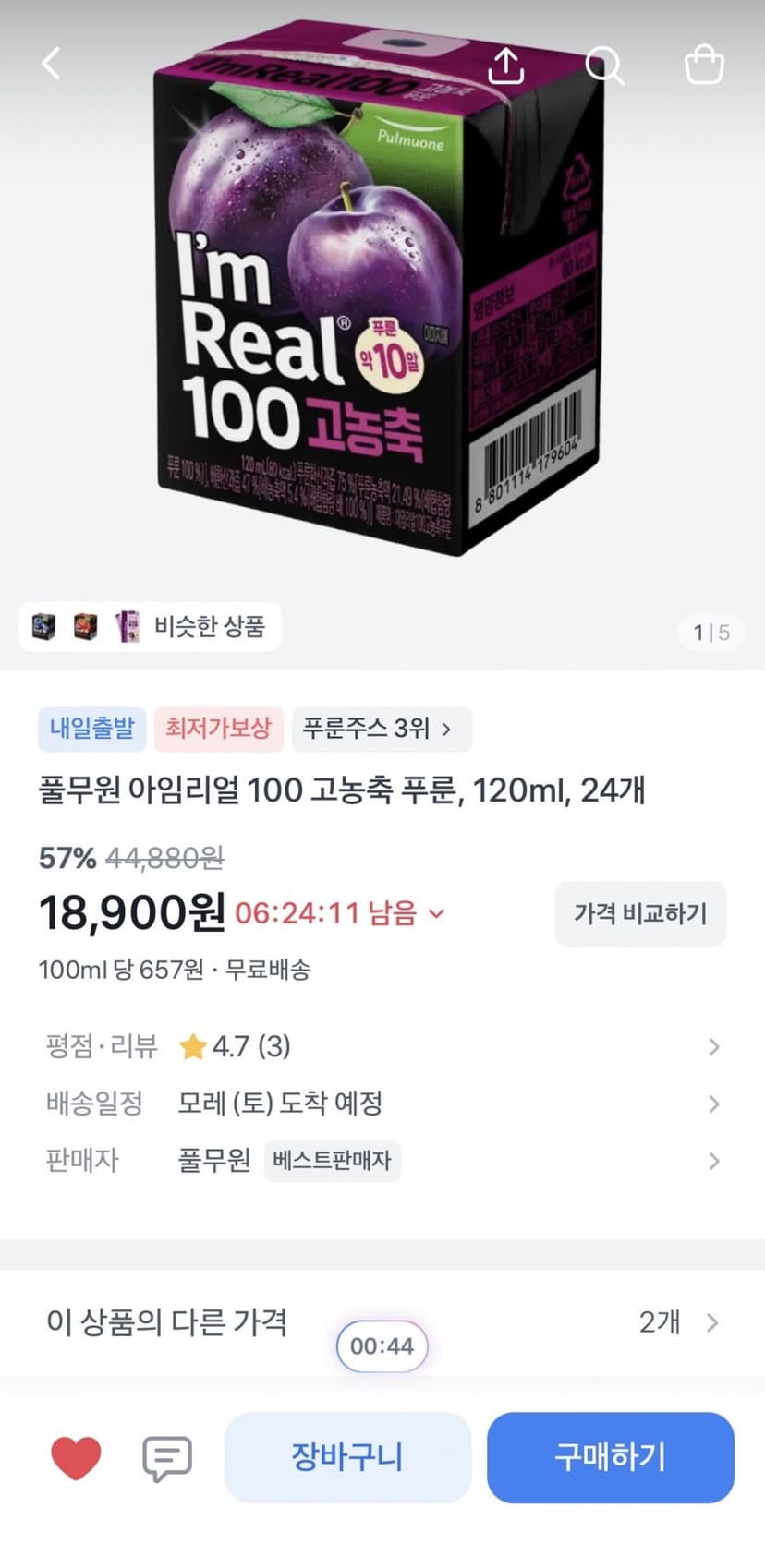
Task: Share this product
Action: click(x=506, y=65)
